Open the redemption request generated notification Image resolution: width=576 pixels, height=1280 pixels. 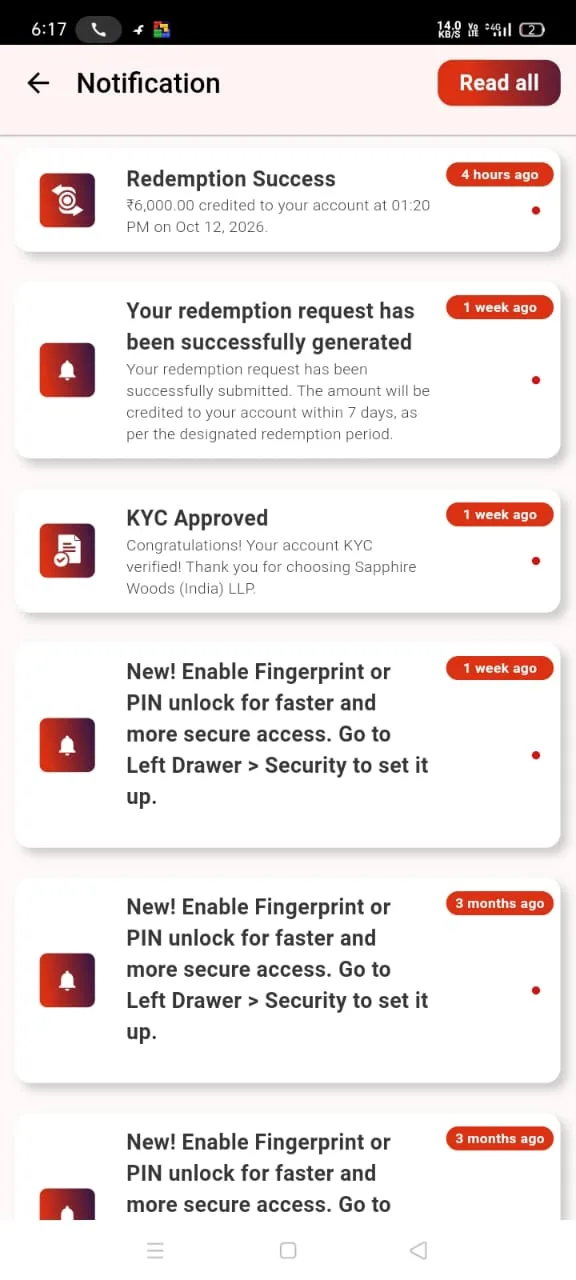click(x=287, y=370)
